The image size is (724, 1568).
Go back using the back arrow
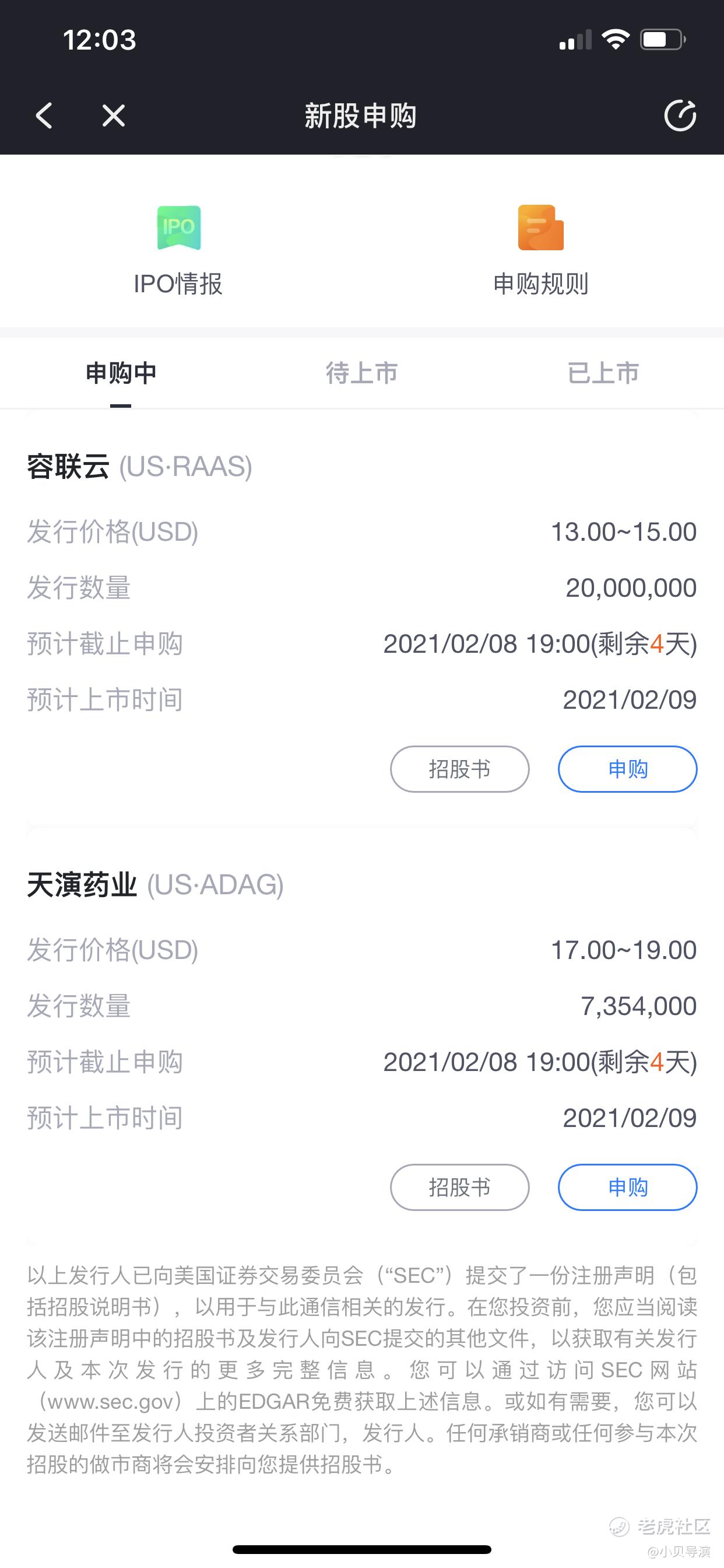click(x=44, y=115)
